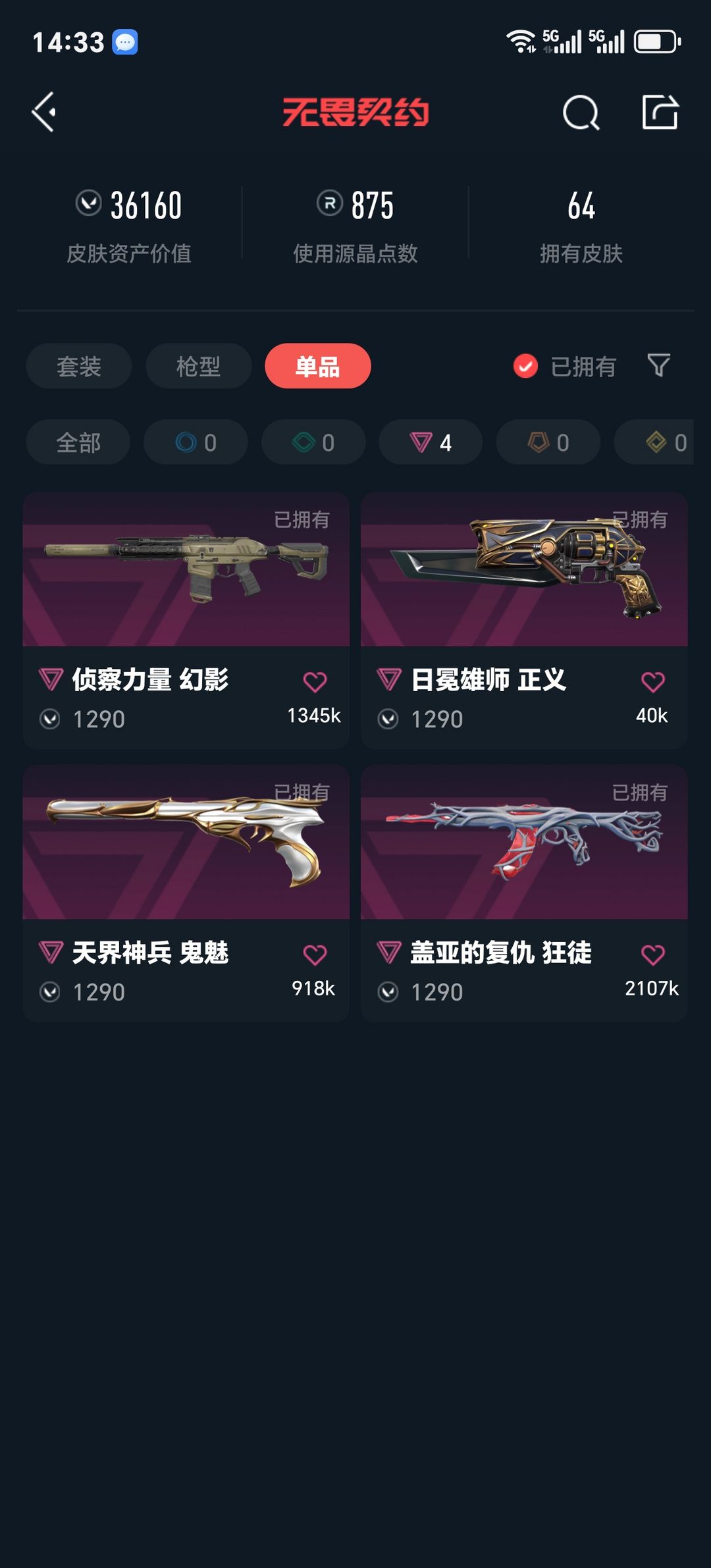Filter by the green diamond rarity chip
Viewport: 711px width, 1568px height.
pos(313,442)
